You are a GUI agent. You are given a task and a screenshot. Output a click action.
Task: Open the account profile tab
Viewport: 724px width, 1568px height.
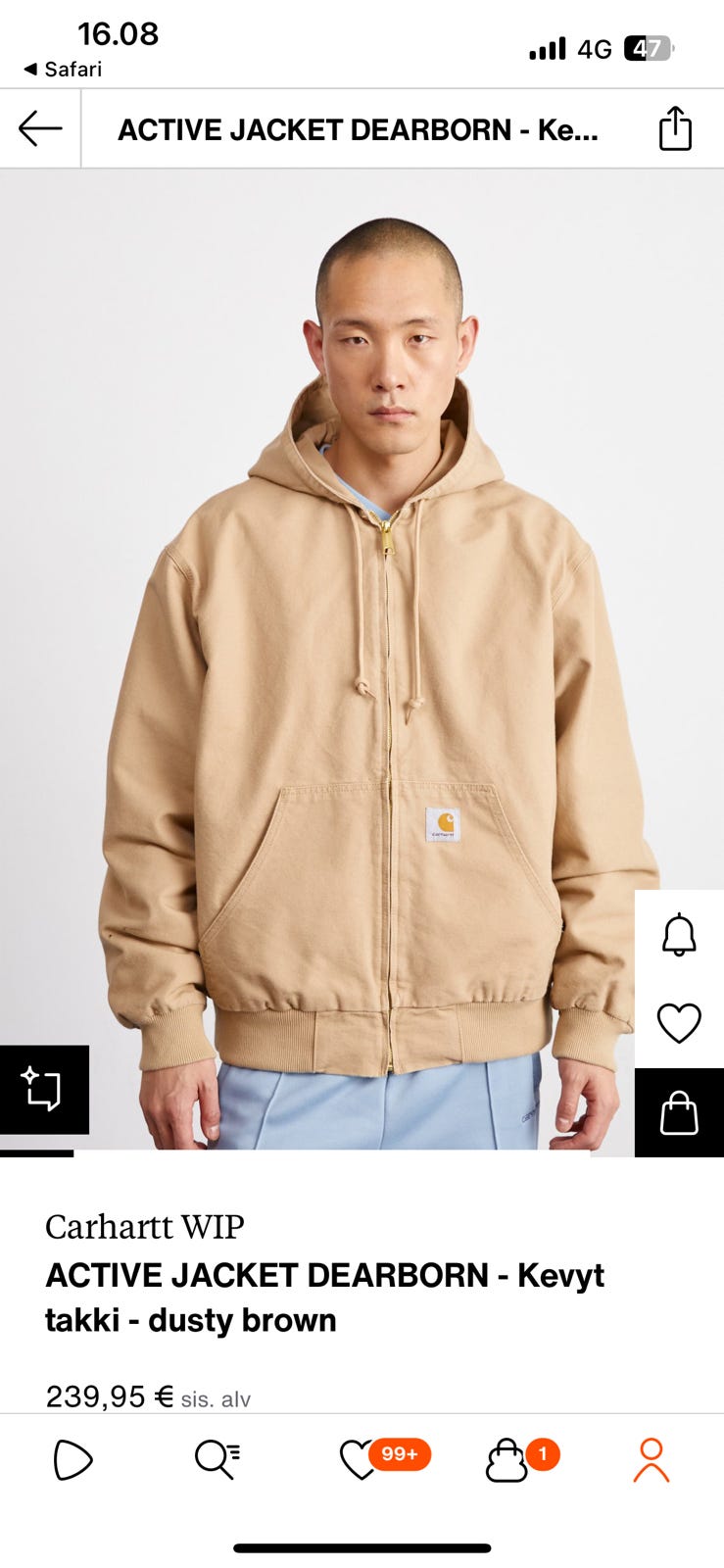[x=652, y=1459]
